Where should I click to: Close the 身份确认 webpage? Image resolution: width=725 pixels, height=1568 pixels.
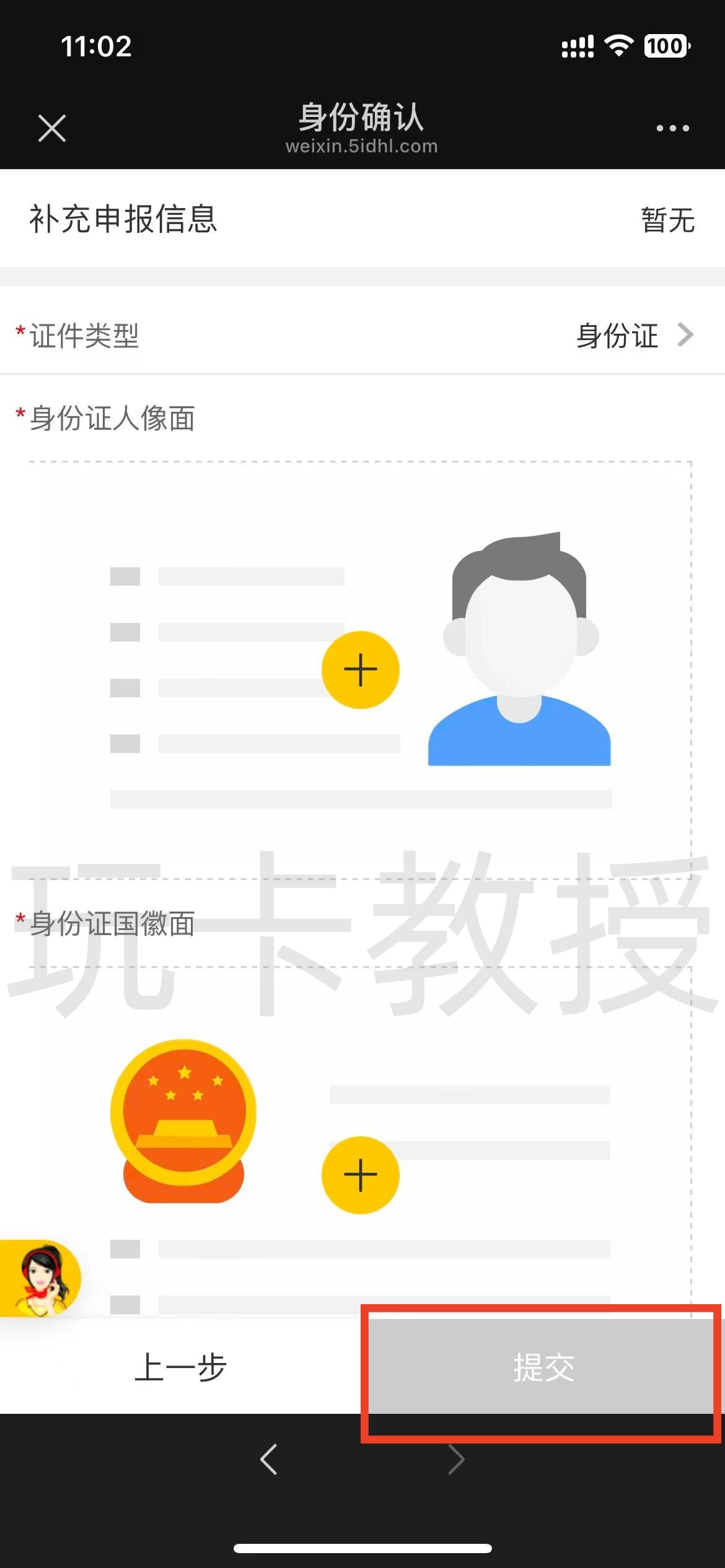click(x=51, y=128)
